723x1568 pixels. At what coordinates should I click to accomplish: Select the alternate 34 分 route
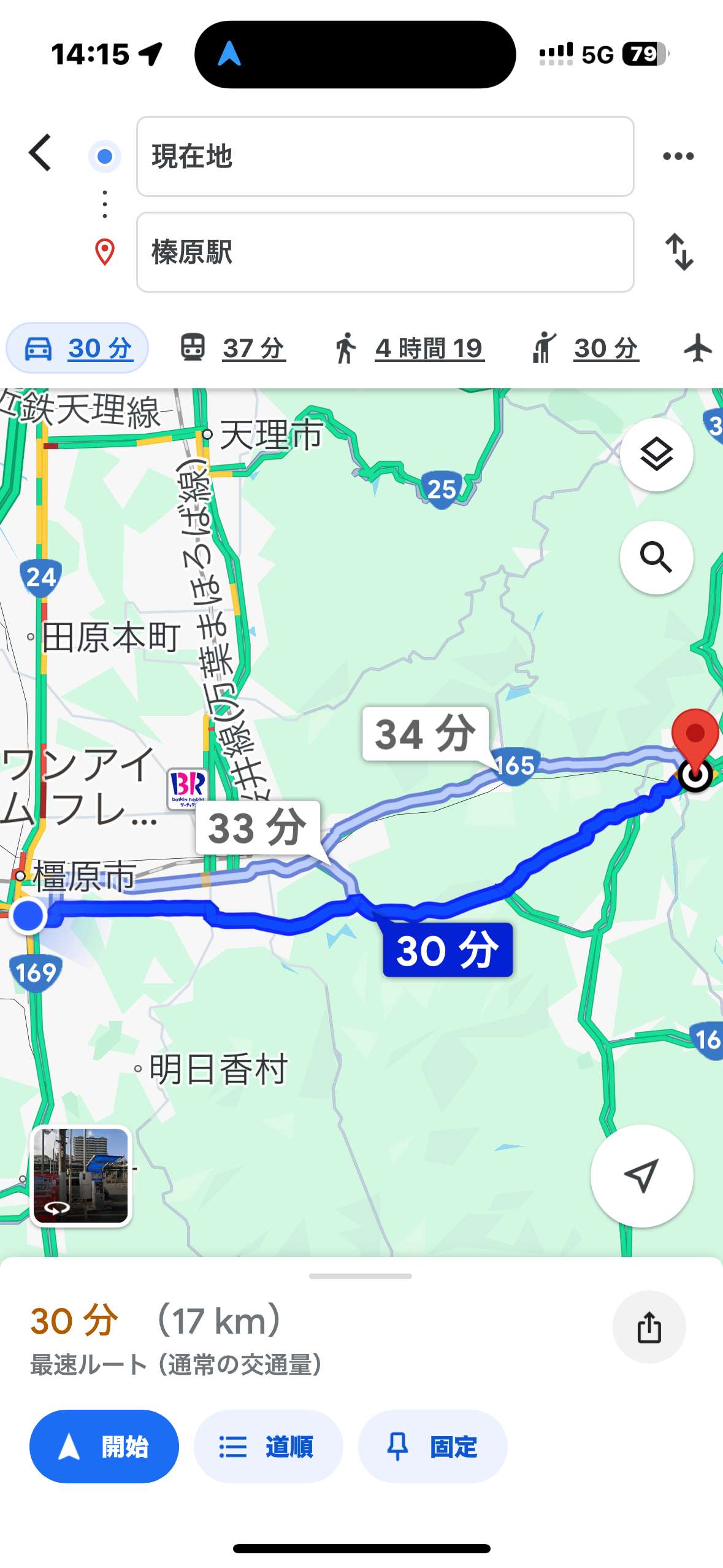click(425, 733)
